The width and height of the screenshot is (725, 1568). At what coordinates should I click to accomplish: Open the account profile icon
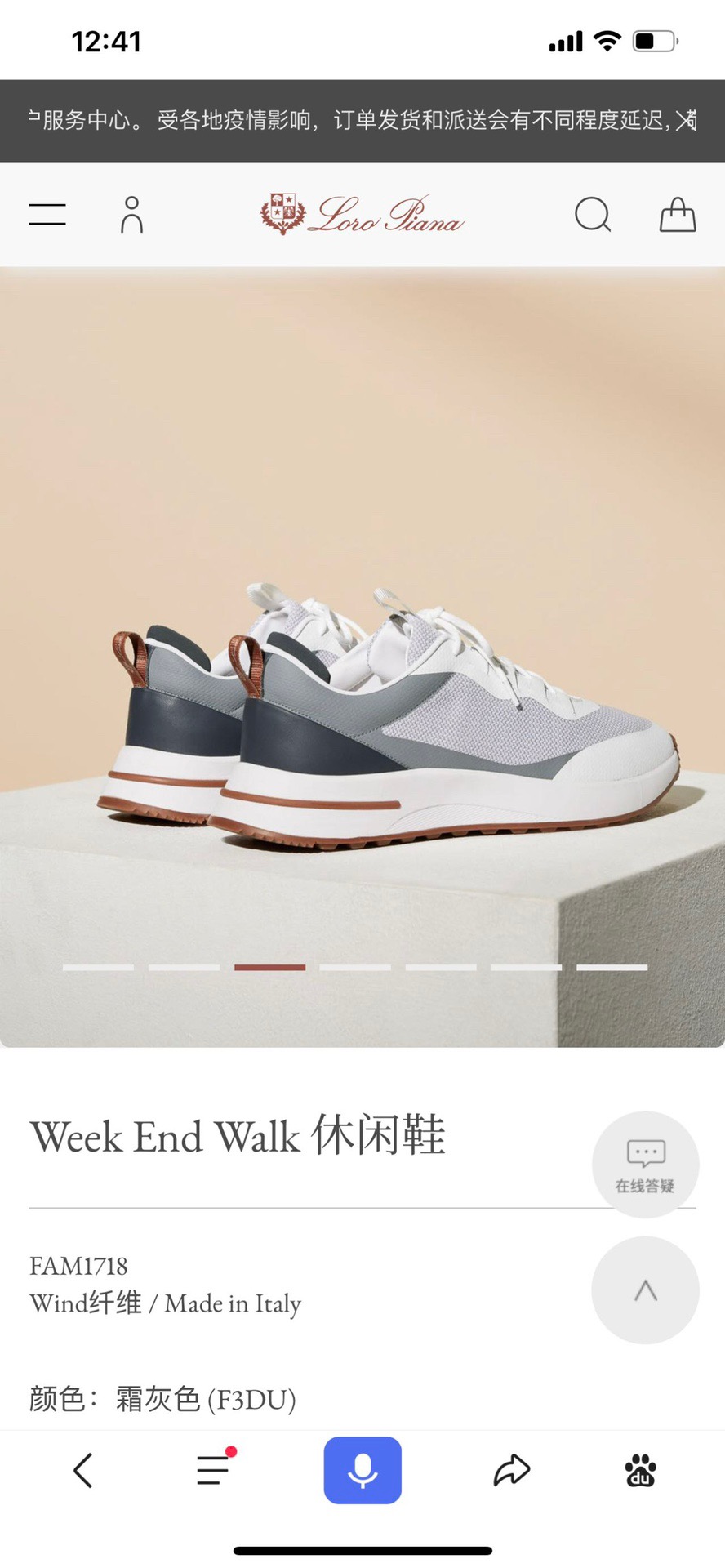pos(131,215)
